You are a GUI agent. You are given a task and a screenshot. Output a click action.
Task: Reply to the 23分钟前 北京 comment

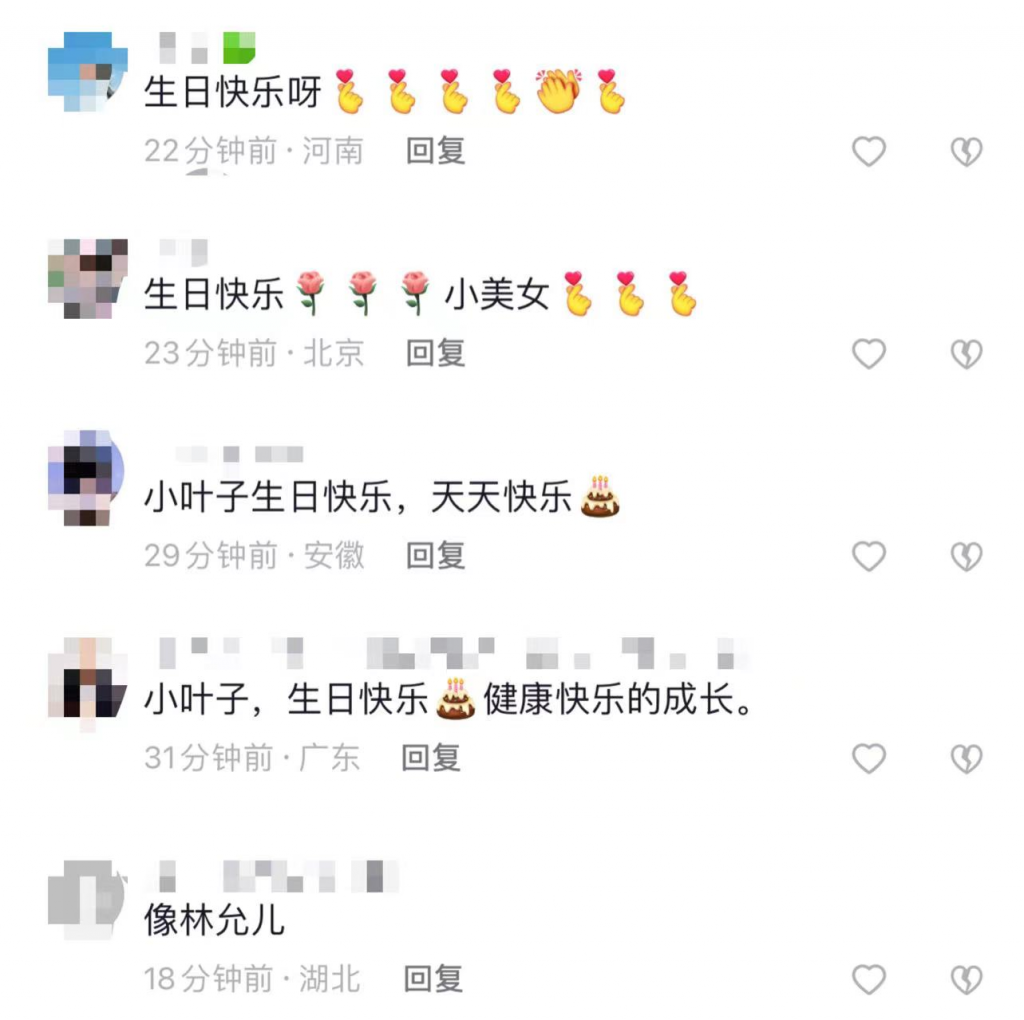435,353
